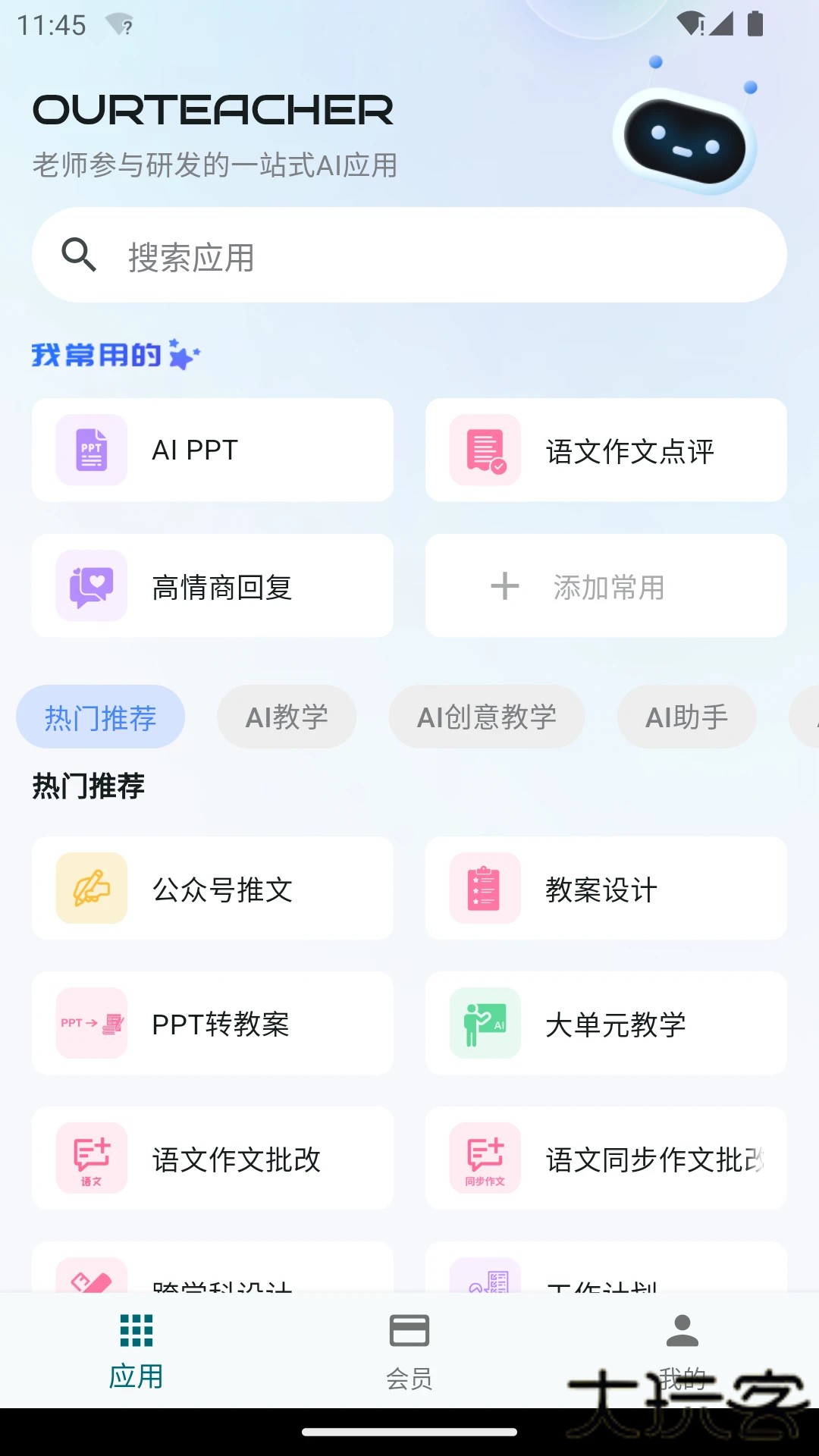Enable the AI教学 category filter

(287, 717)
